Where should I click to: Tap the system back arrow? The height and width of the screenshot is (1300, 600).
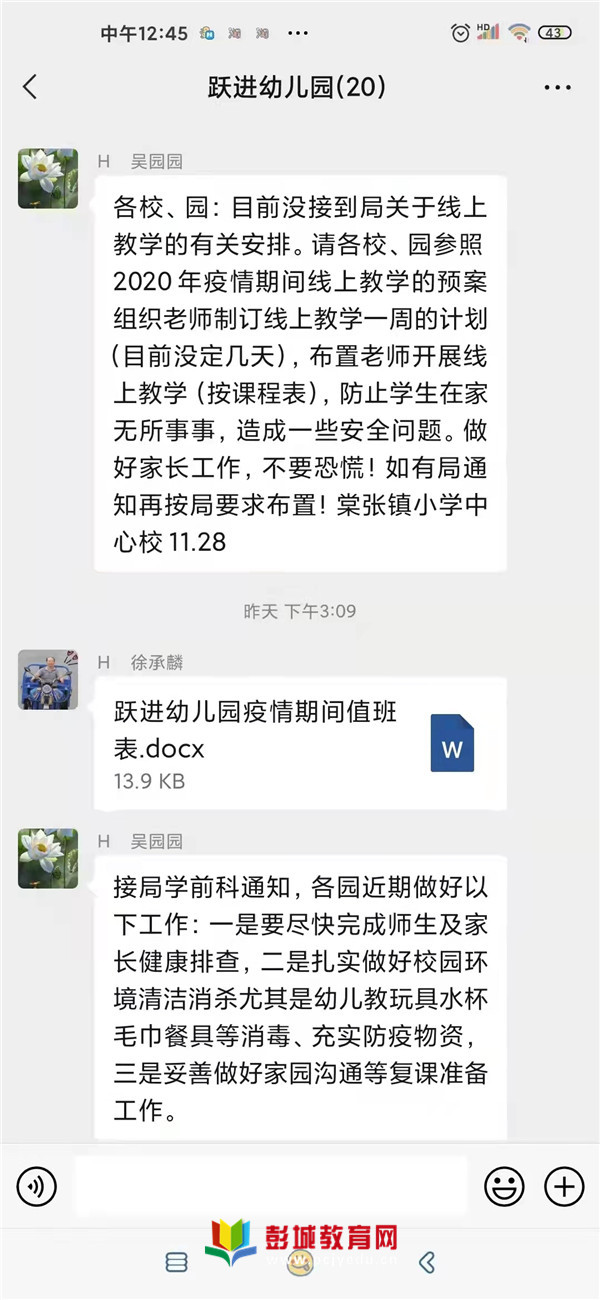click(427, 1262)
